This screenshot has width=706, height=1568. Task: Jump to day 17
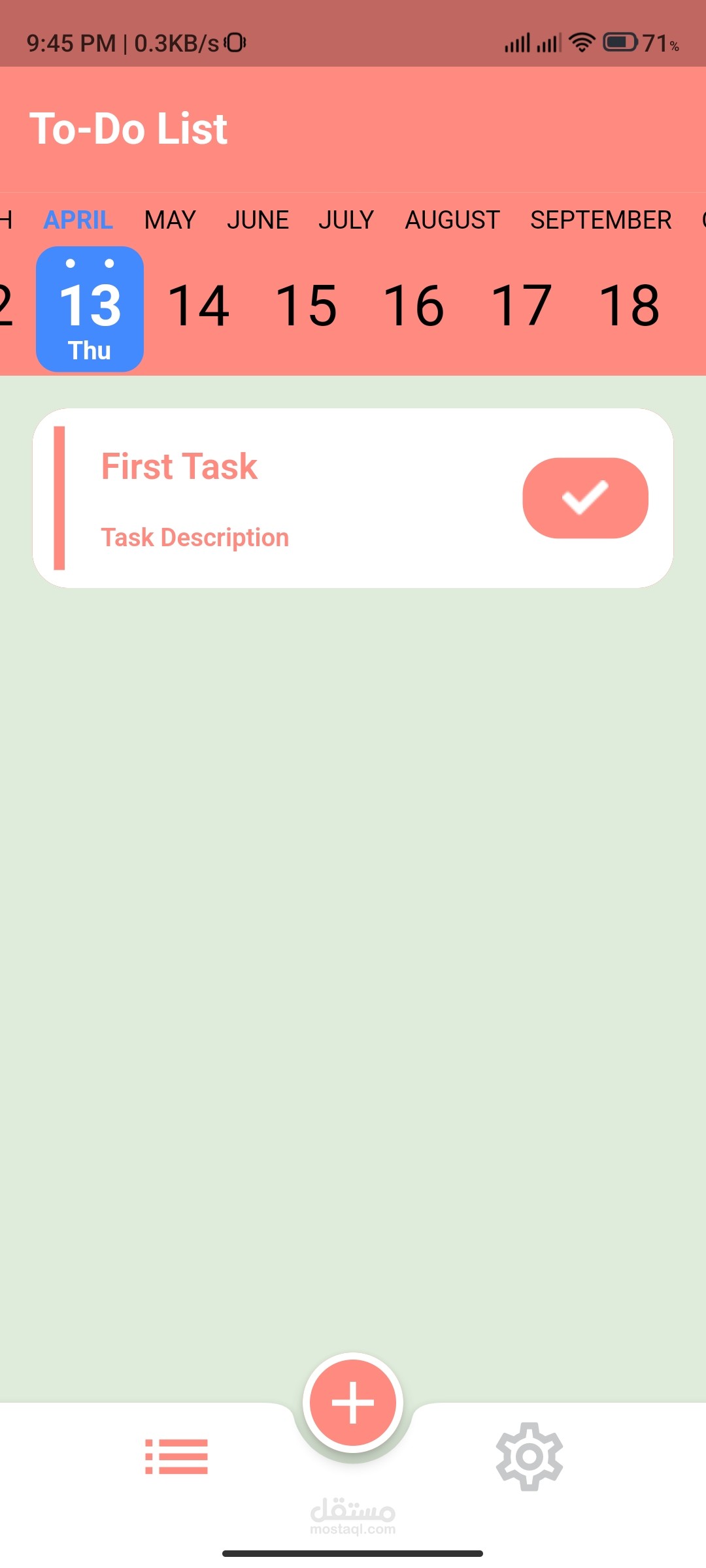click(521, 306)
